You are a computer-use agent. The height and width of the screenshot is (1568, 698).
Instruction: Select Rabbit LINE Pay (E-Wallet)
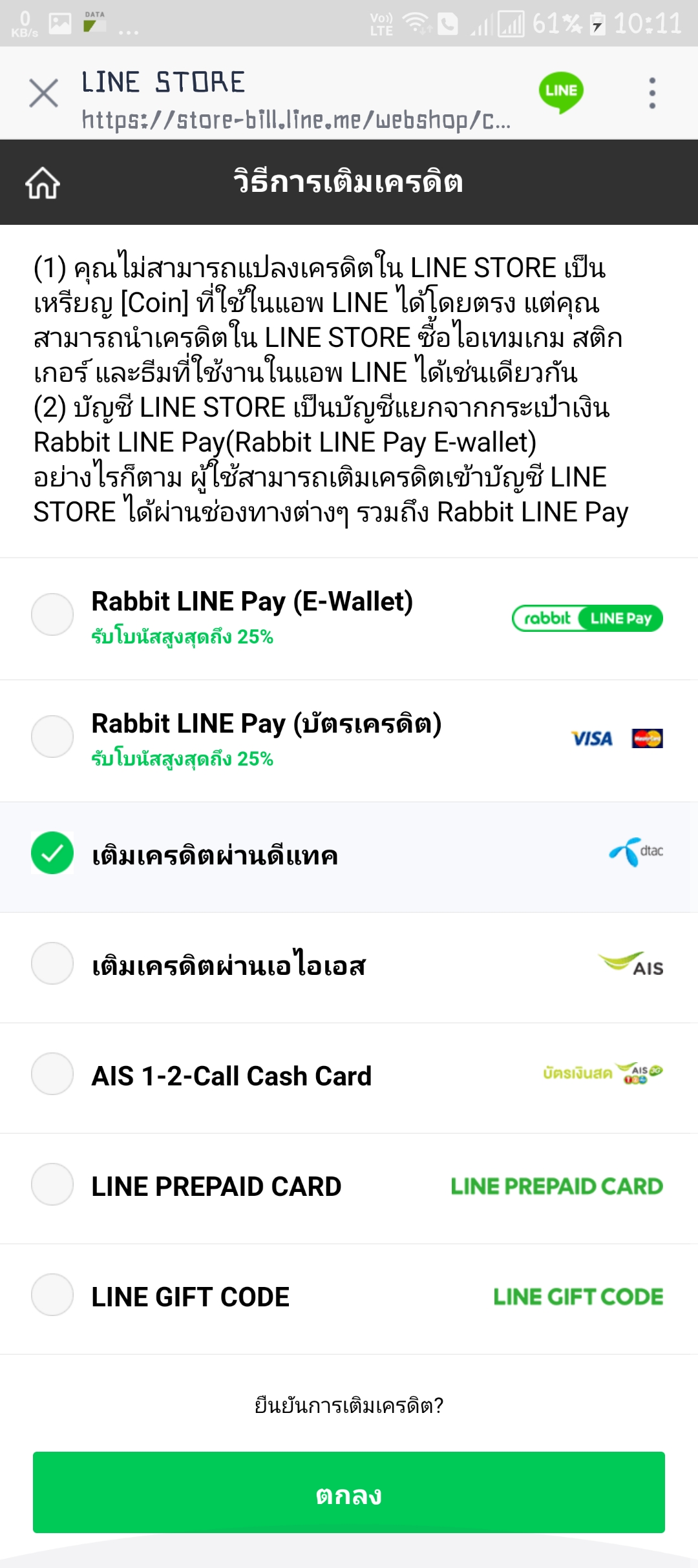pos(349,618)
